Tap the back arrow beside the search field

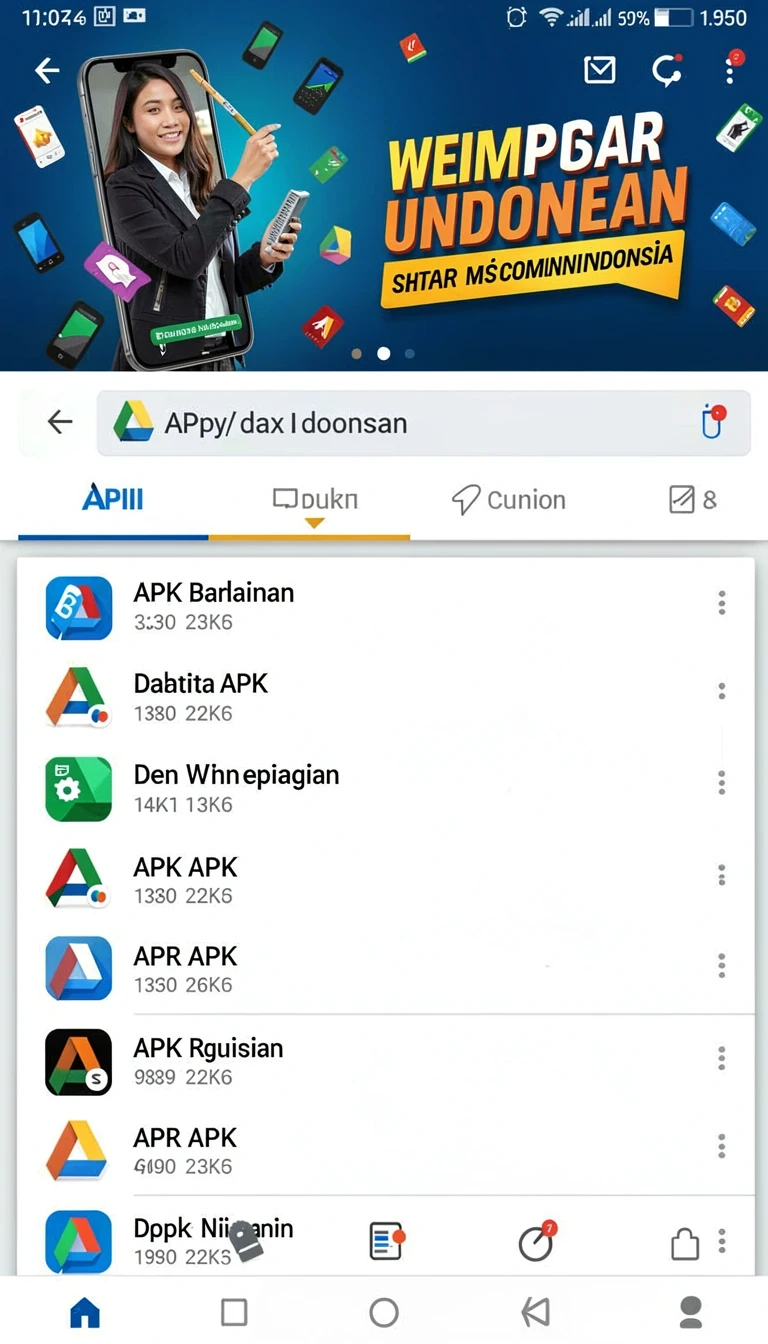[x=60, y=423]
